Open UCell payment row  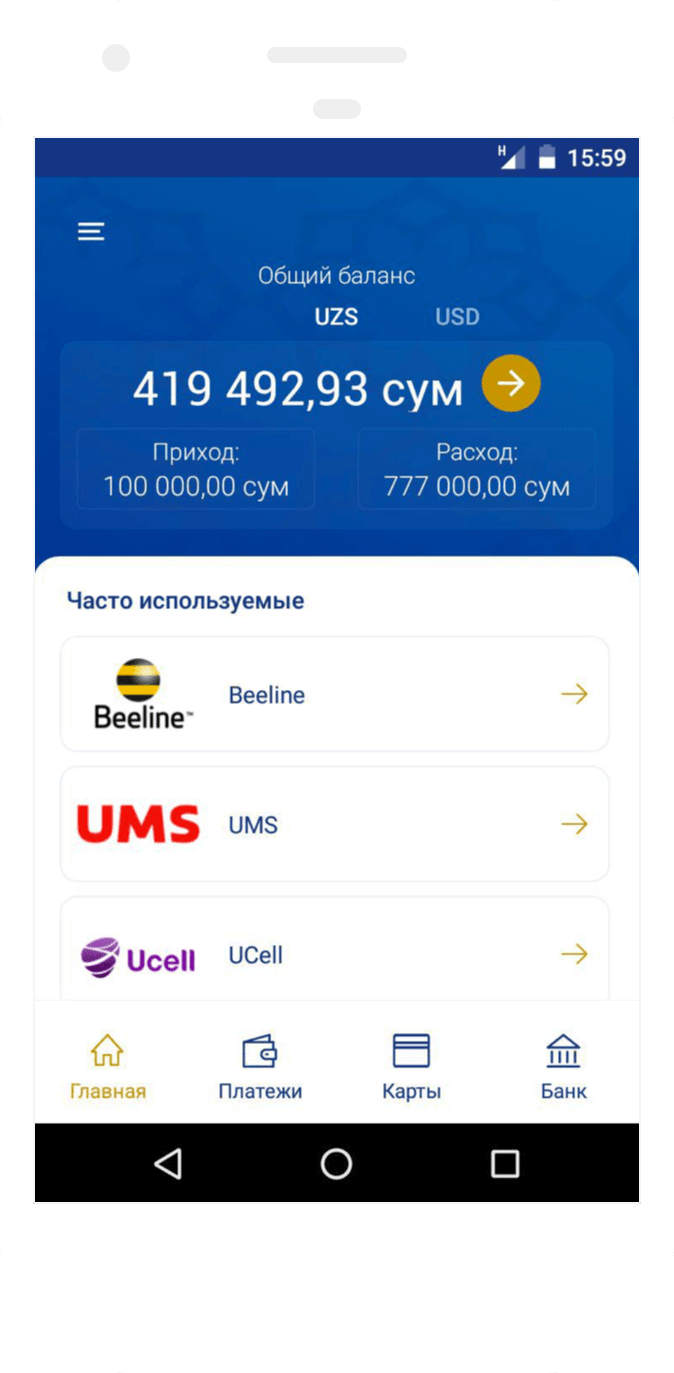pos(335,954)
